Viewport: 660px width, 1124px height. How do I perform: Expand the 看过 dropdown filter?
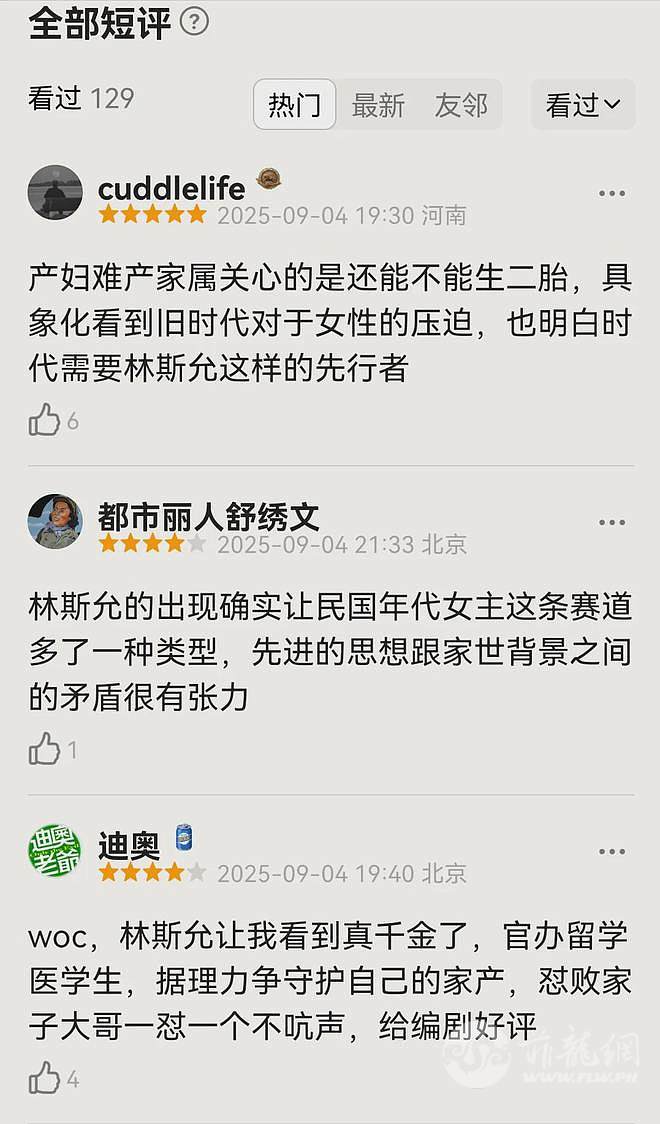[x=583, y=105]
